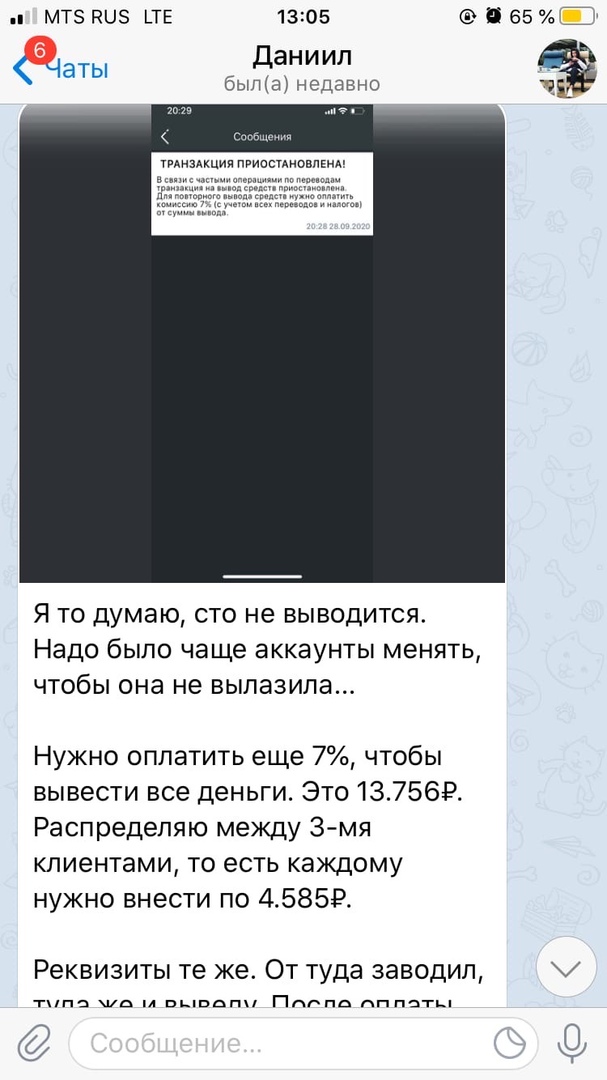The image size is (607, 1080).
Task: Open the forwarded screenshot image in the message
Action: (262, 343)
